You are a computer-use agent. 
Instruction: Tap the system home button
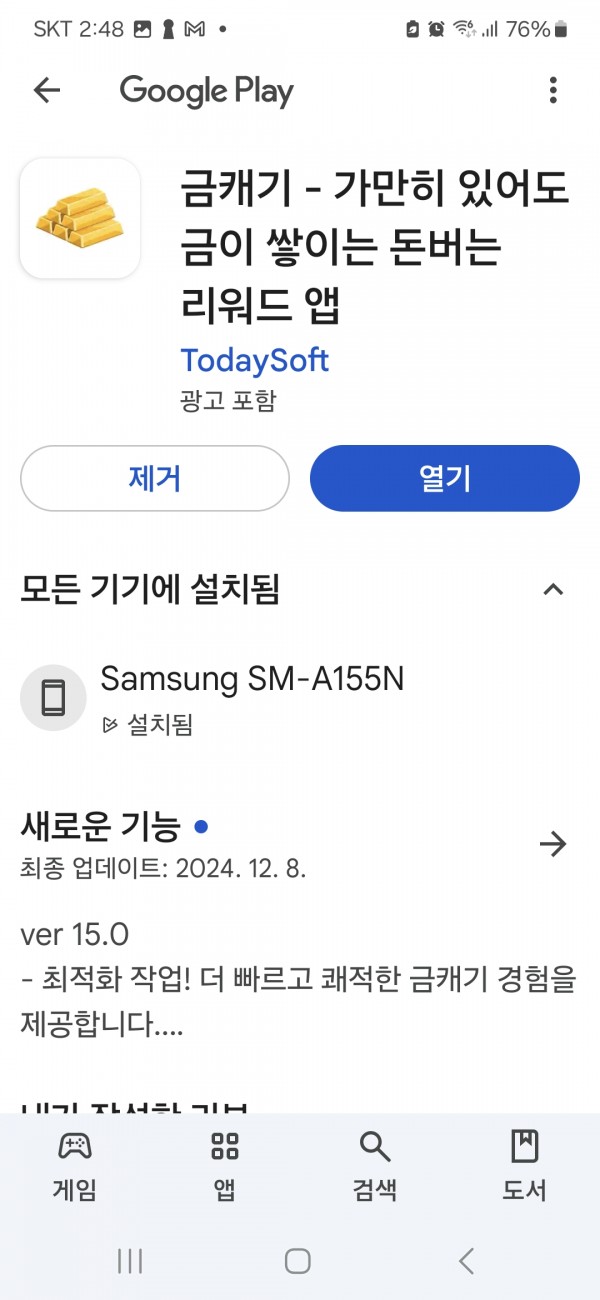pyautogui.click(x=298, y=1261)
